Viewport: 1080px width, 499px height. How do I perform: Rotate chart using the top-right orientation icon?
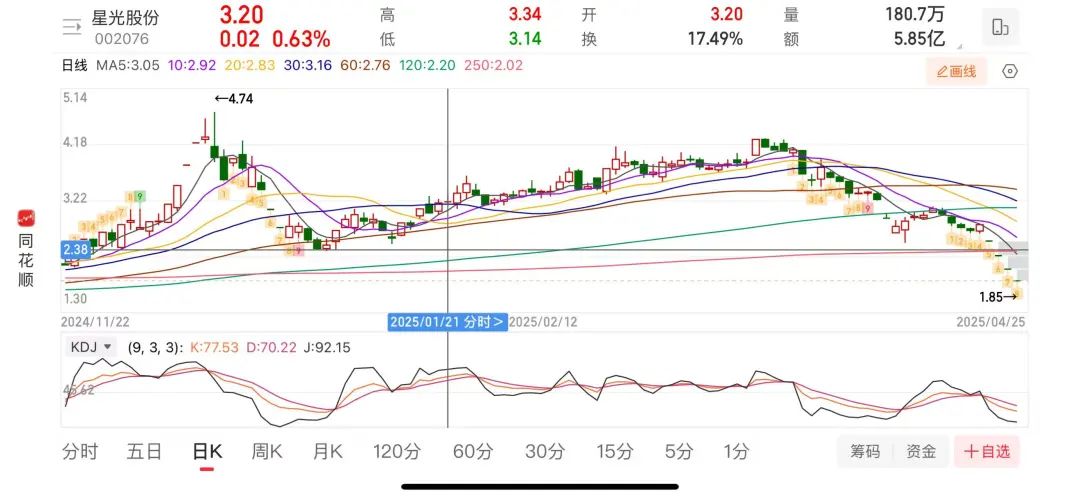point(999,27)
